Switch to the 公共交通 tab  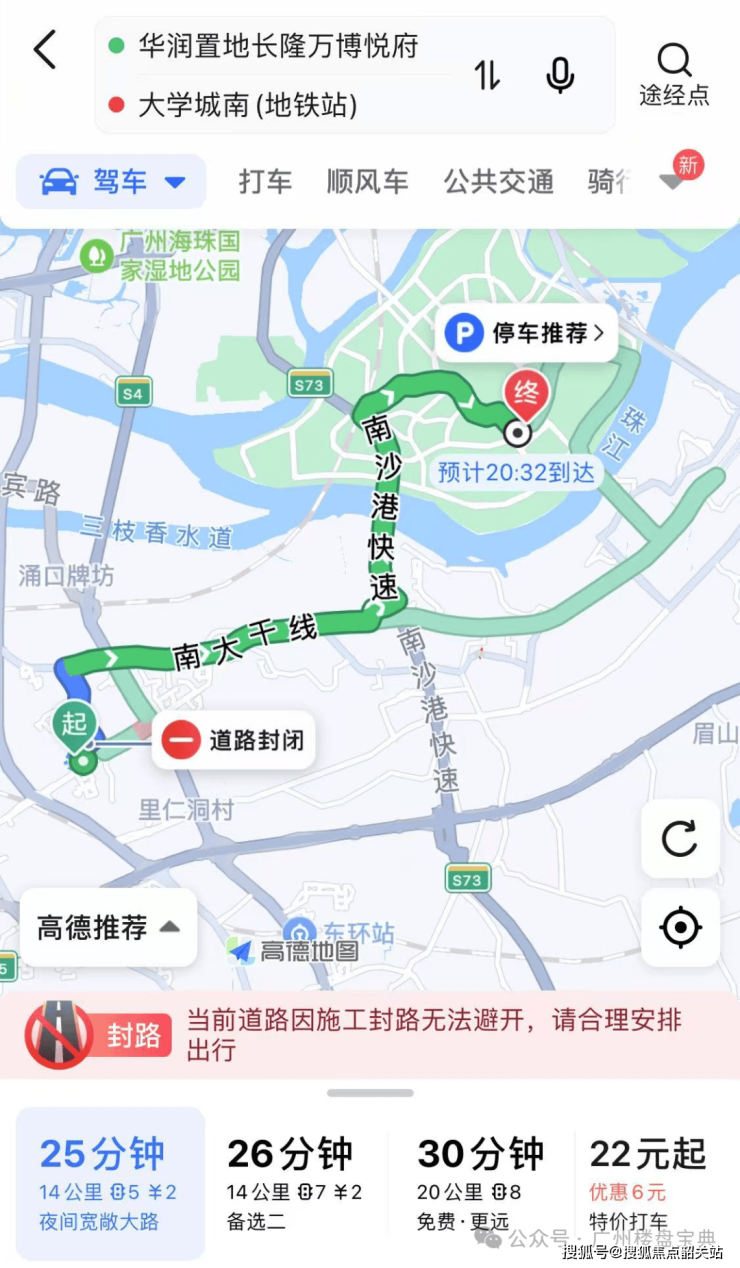coord(498,182)
